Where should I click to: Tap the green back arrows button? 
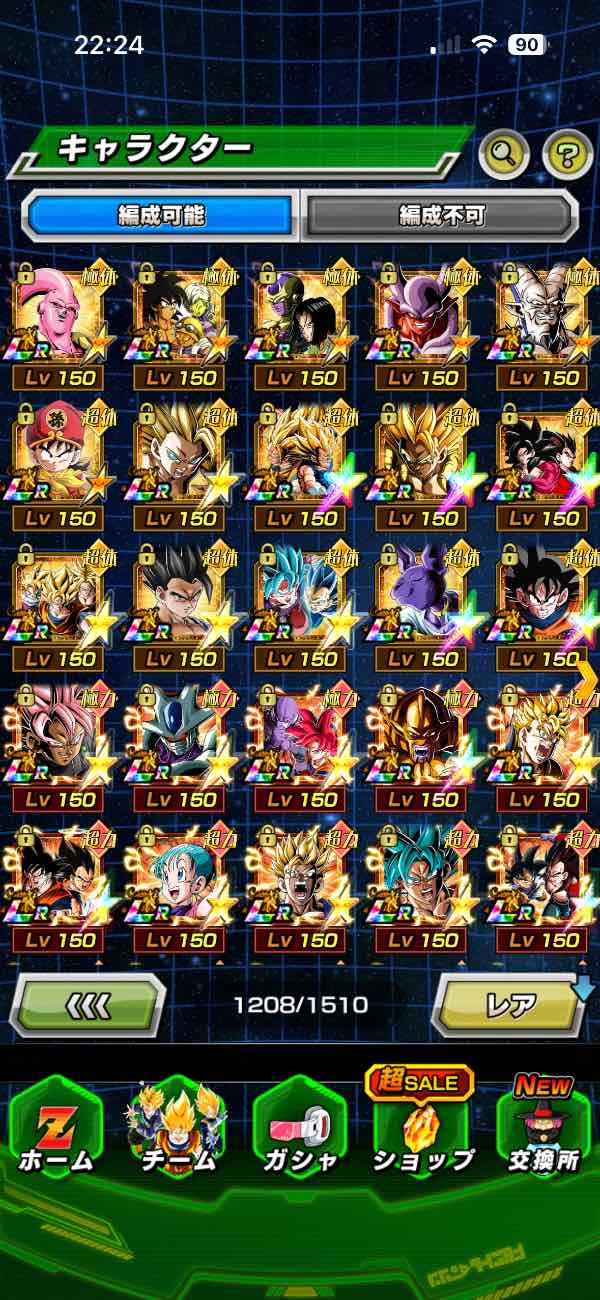[88, 1005]
